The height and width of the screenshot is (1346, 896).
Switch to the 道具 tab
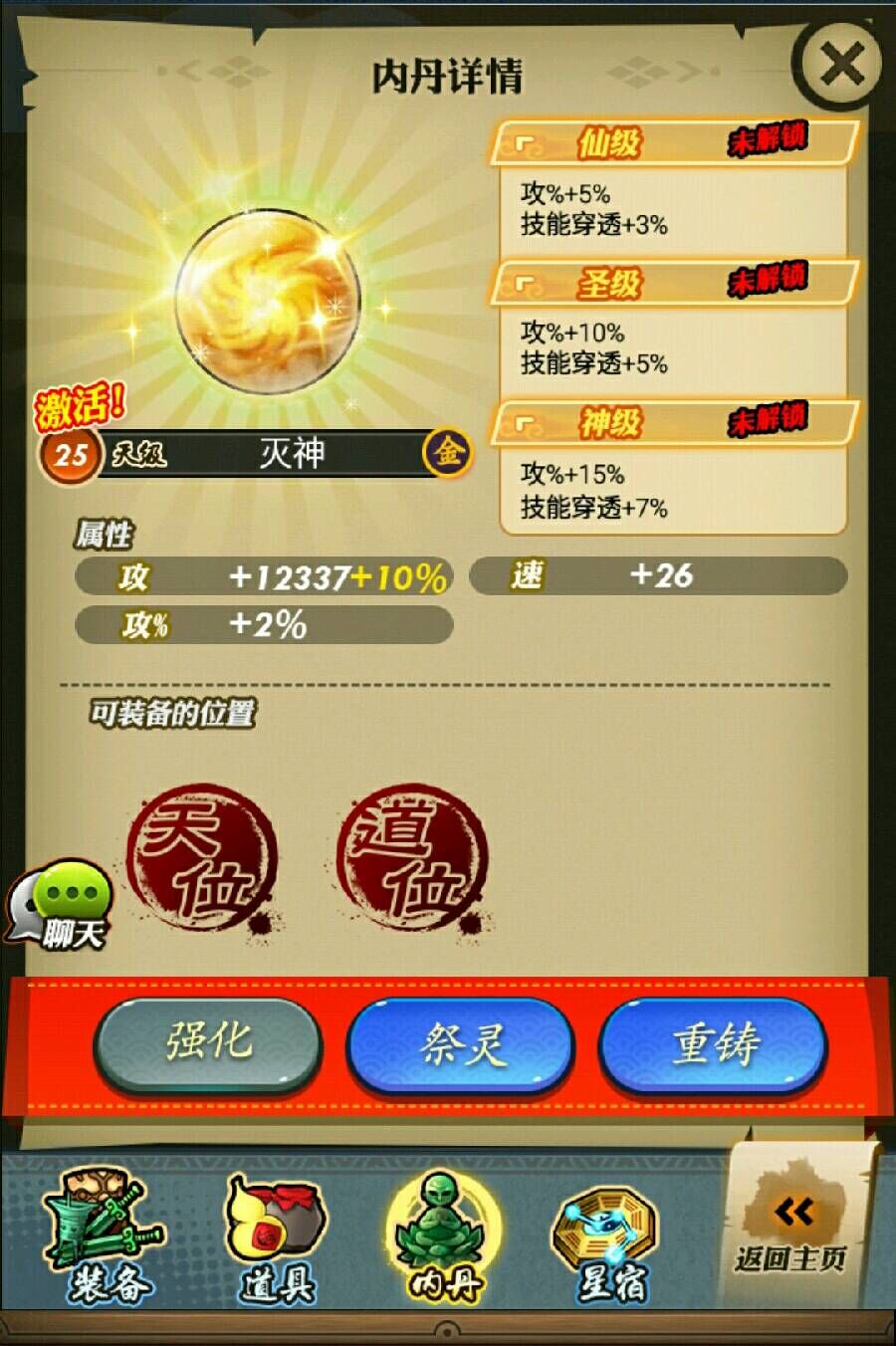pos(273,1239)
